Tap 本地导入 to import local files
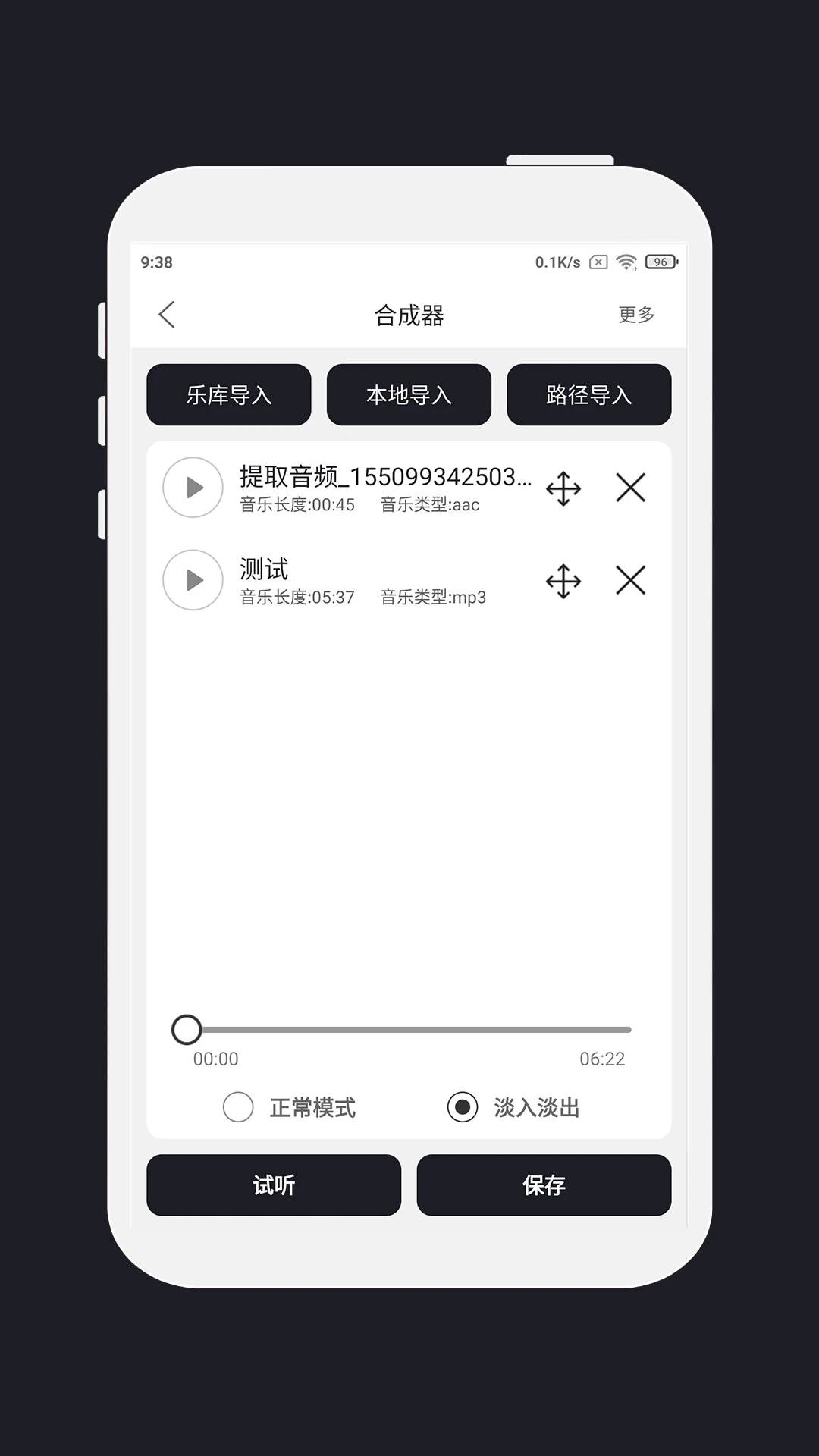The height and width of the screenshot is (1456, 819). [x=409, y=394]
